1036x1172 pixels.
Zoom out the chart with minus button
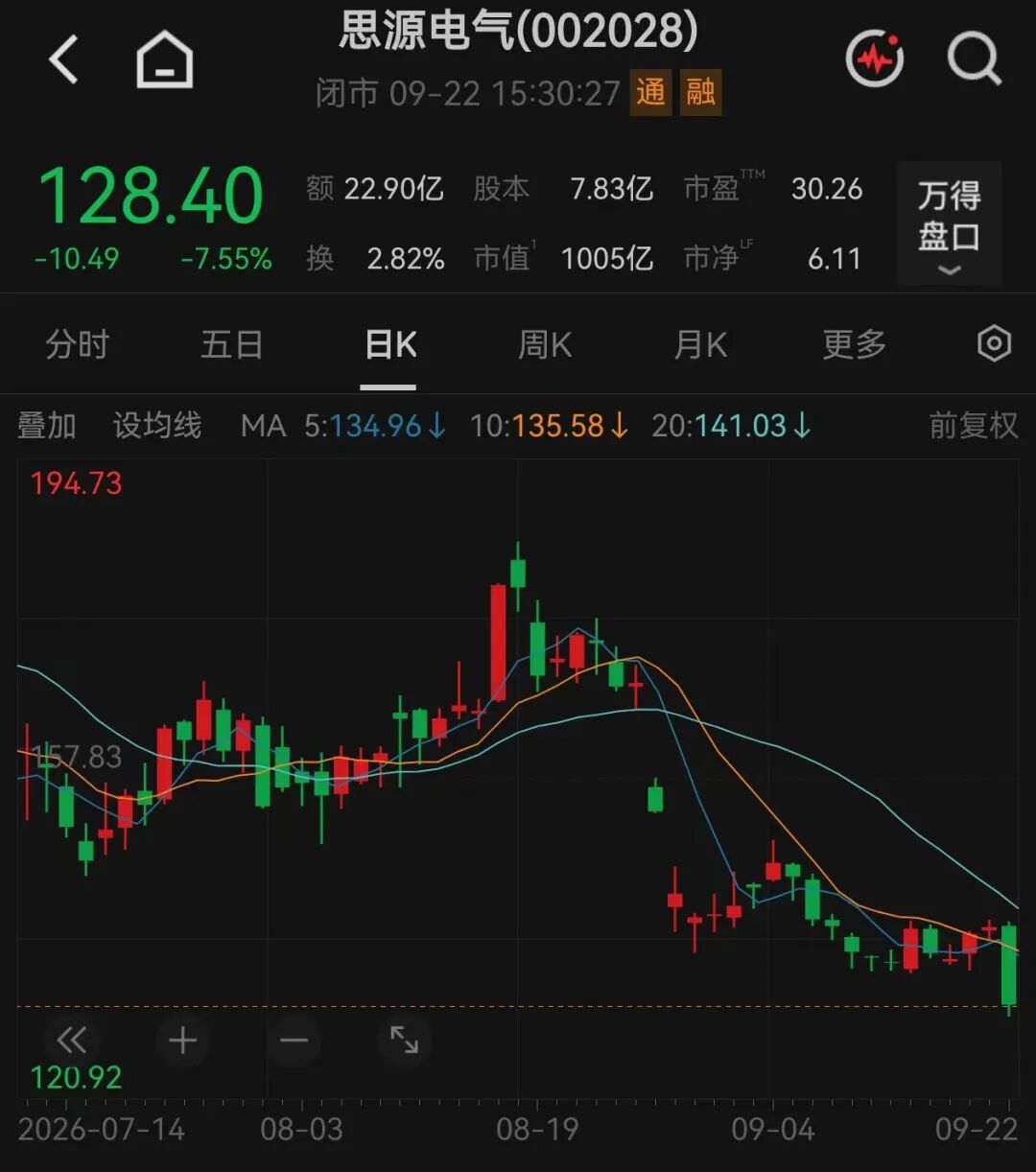(x=294, y=1041)
